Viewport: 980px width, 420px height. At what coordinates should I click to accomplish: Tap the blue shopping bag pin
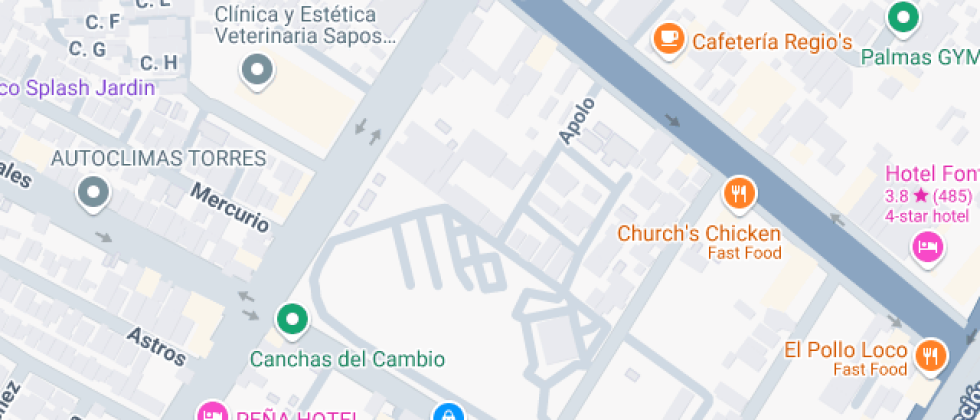[449, 412]
